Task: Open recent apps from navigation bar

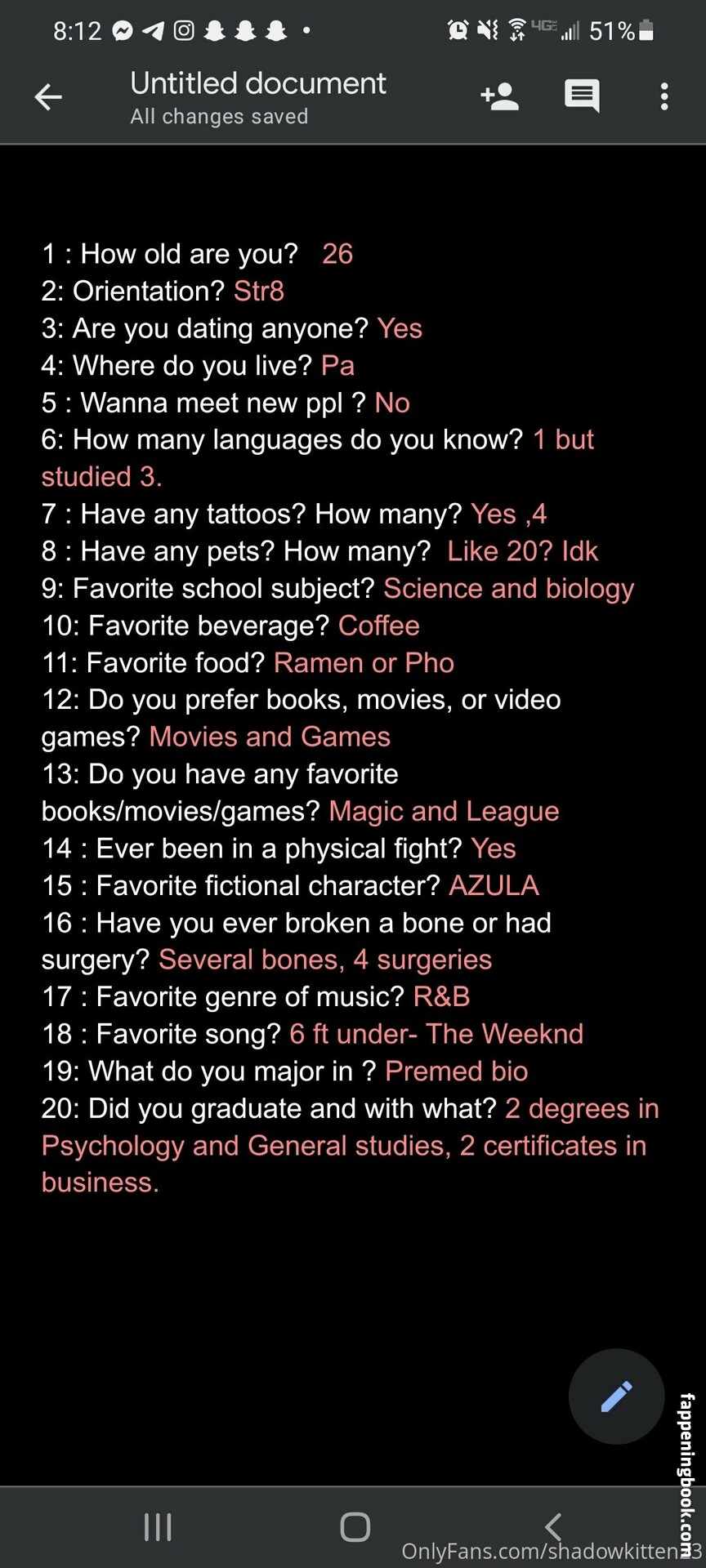Action: click(158, 1526)
